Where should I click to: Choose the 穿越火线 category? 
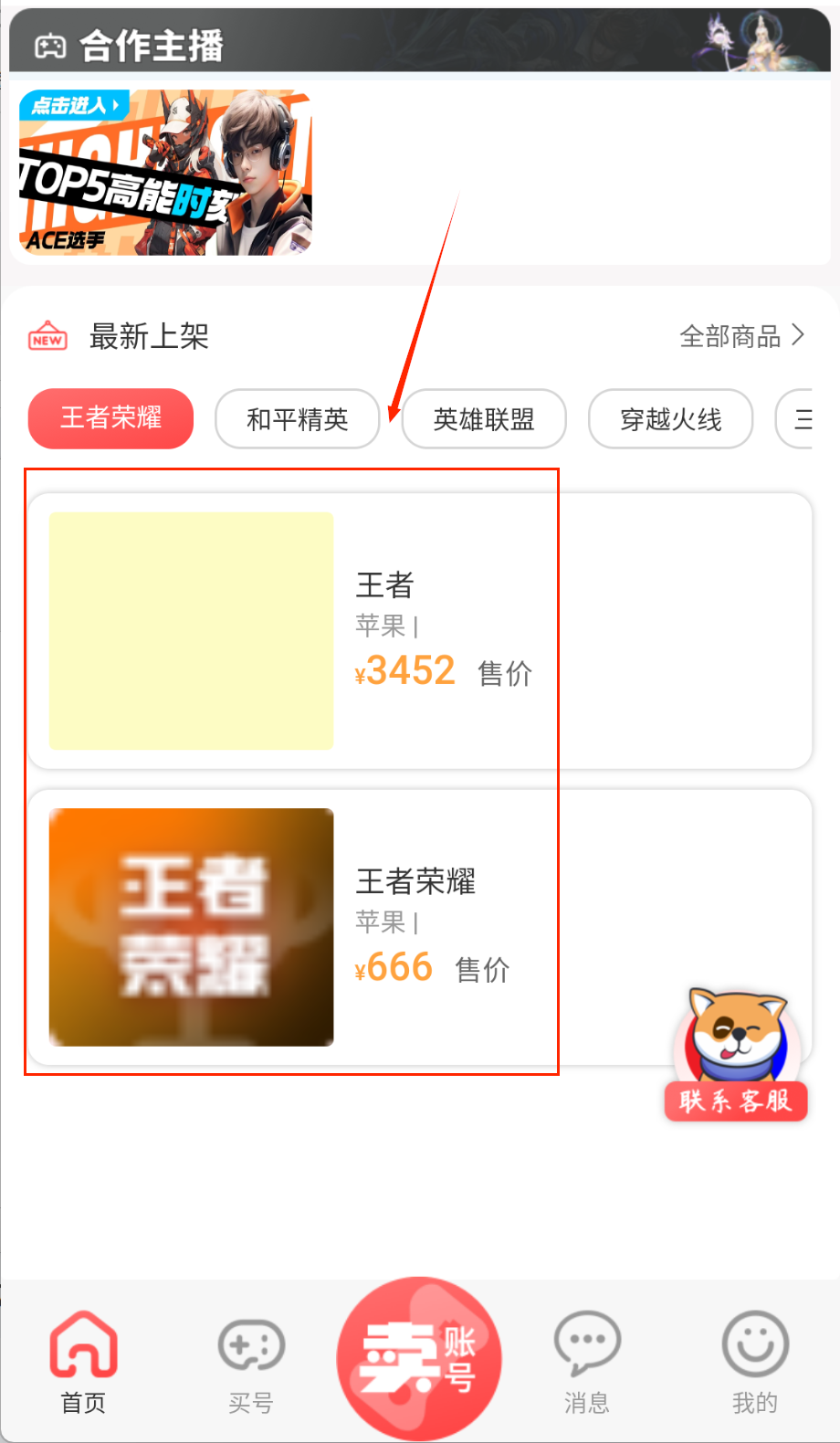(x=670, y=419)
